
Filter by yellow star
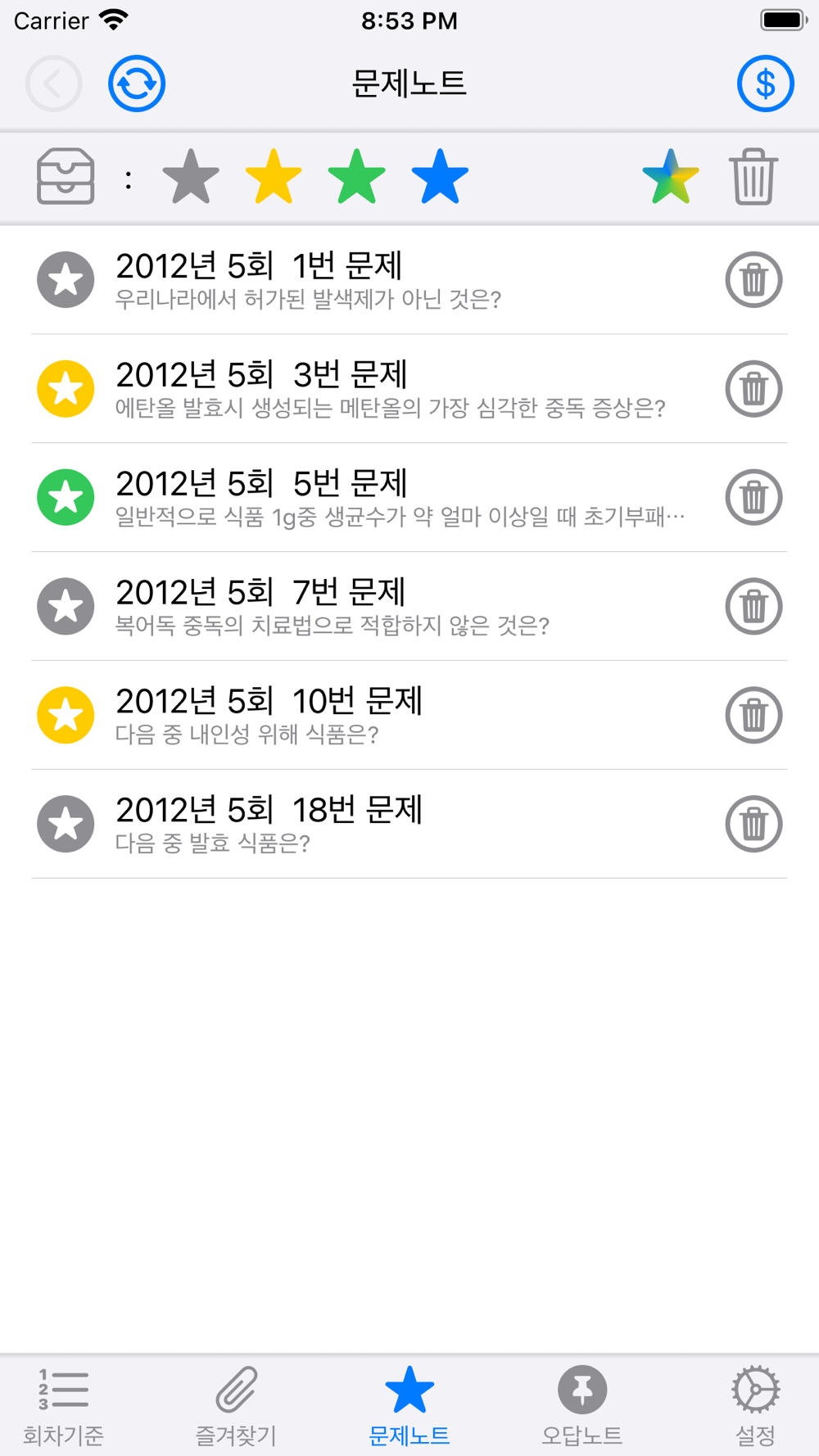tap(274, 177)
